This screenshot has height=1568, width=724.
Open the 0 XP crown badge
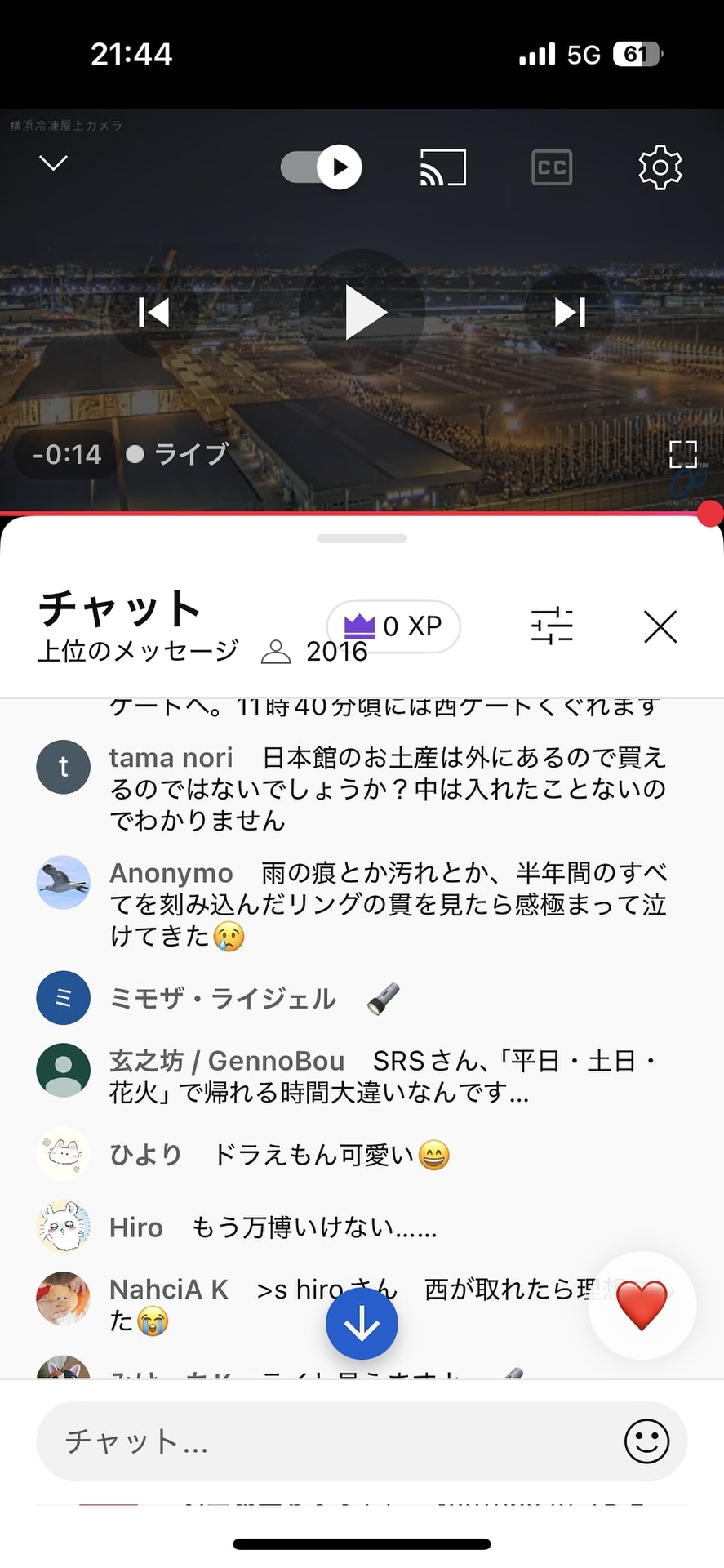click(x=394, y=626)
